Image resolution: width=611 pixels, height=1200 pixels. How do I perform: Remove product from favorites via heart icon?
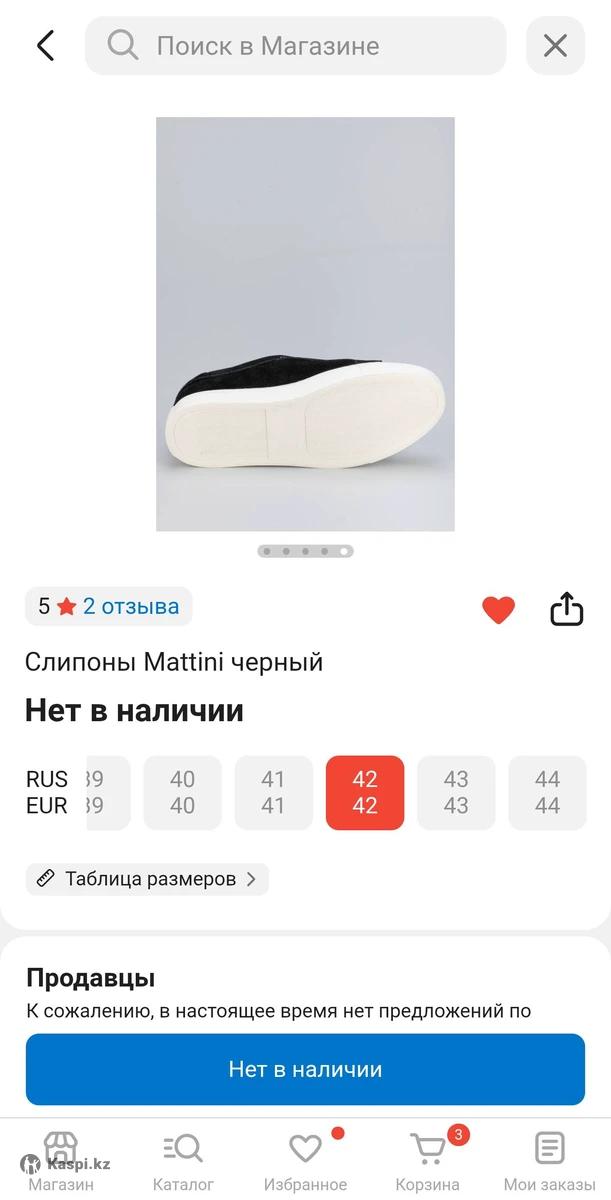[x=498, y=609]
